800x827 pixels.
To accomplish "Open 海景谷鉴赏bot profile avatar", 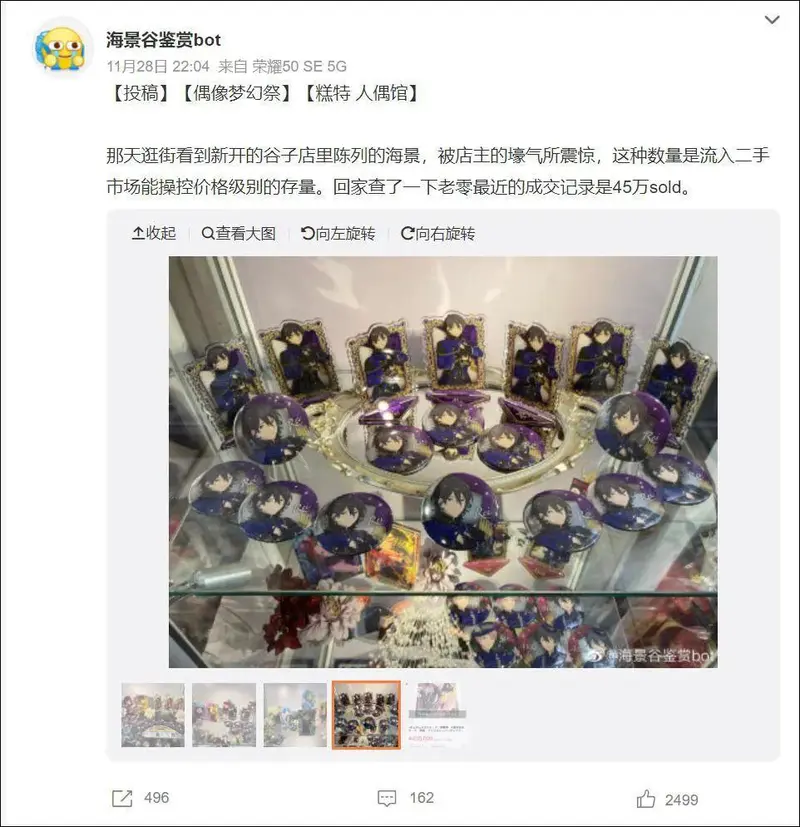I will pos(64,45).
